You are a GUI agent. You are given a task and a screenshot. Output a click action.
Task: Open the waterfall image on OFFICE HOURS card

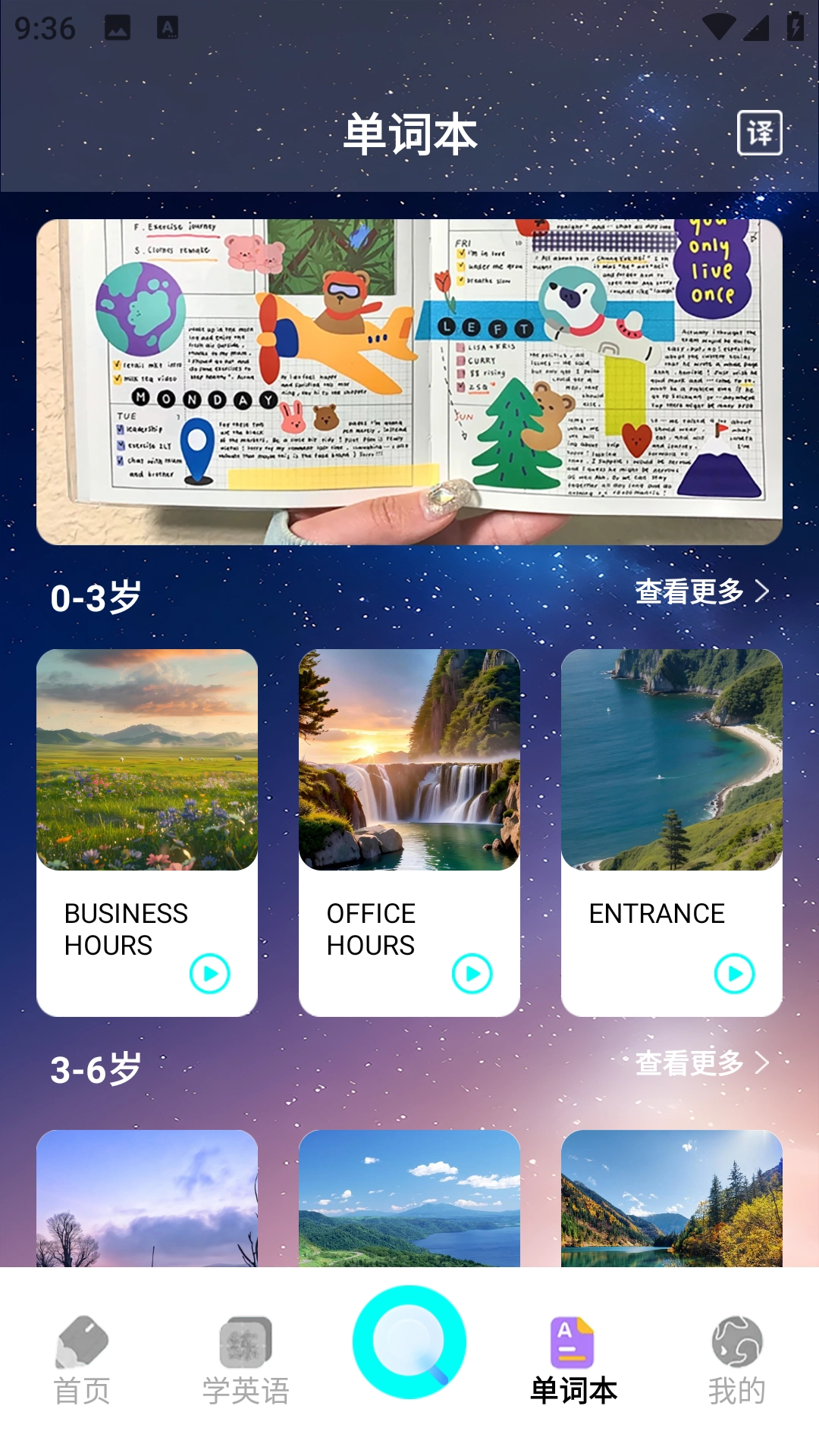point(408,758)
